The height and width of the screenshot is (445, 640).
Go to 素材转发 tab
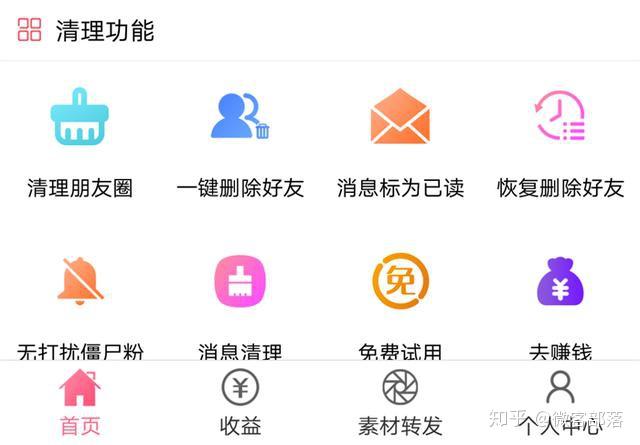(400, 402)
